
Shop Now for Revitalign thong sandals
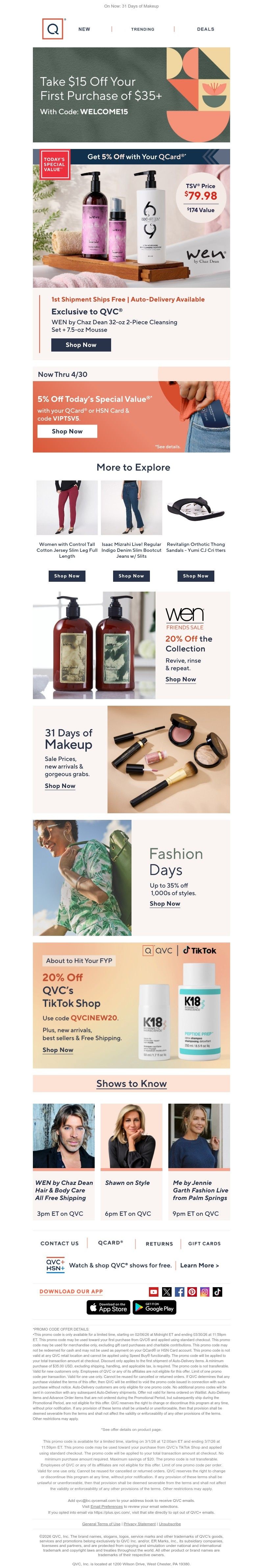click(x=195, y=575)
